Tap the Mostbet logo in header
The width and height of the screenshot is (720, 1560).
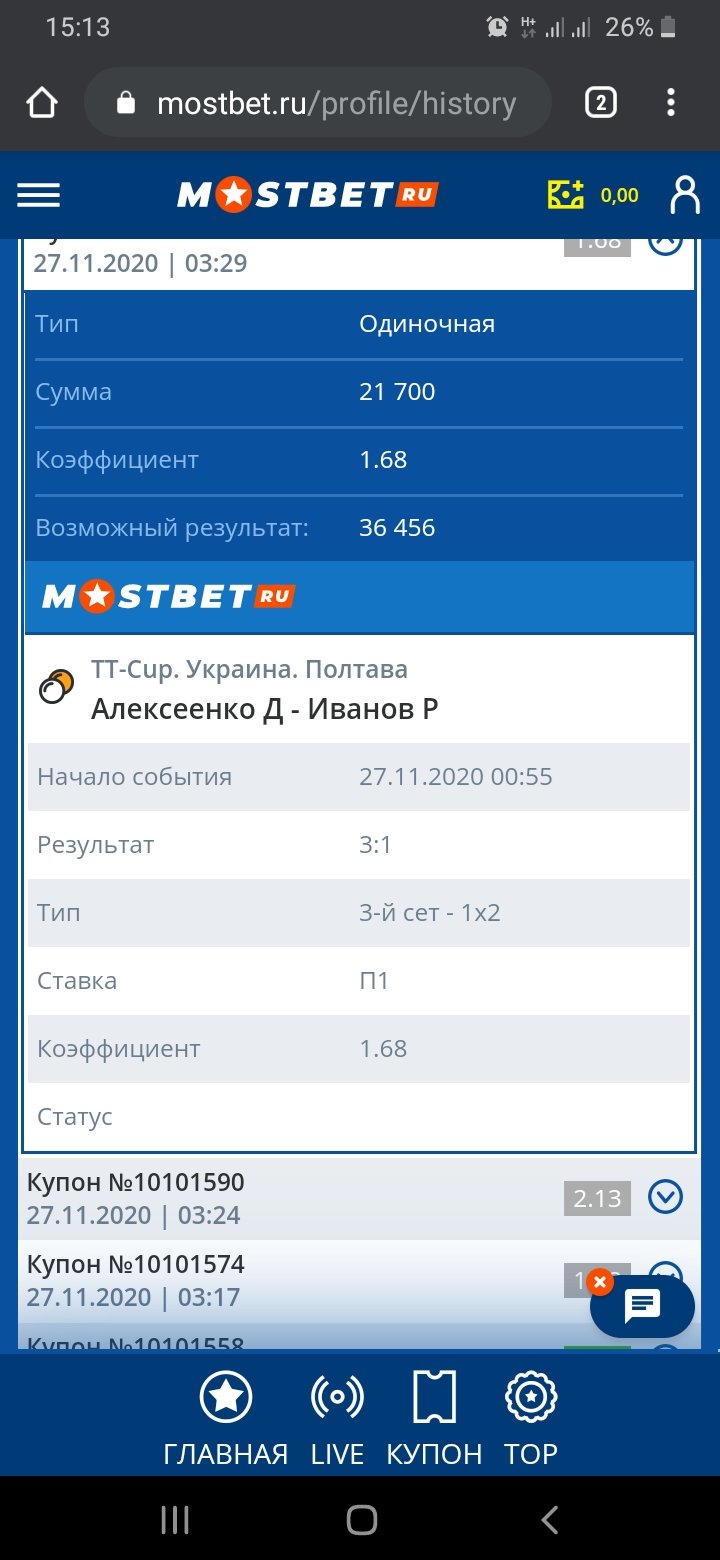pos(307,195)
